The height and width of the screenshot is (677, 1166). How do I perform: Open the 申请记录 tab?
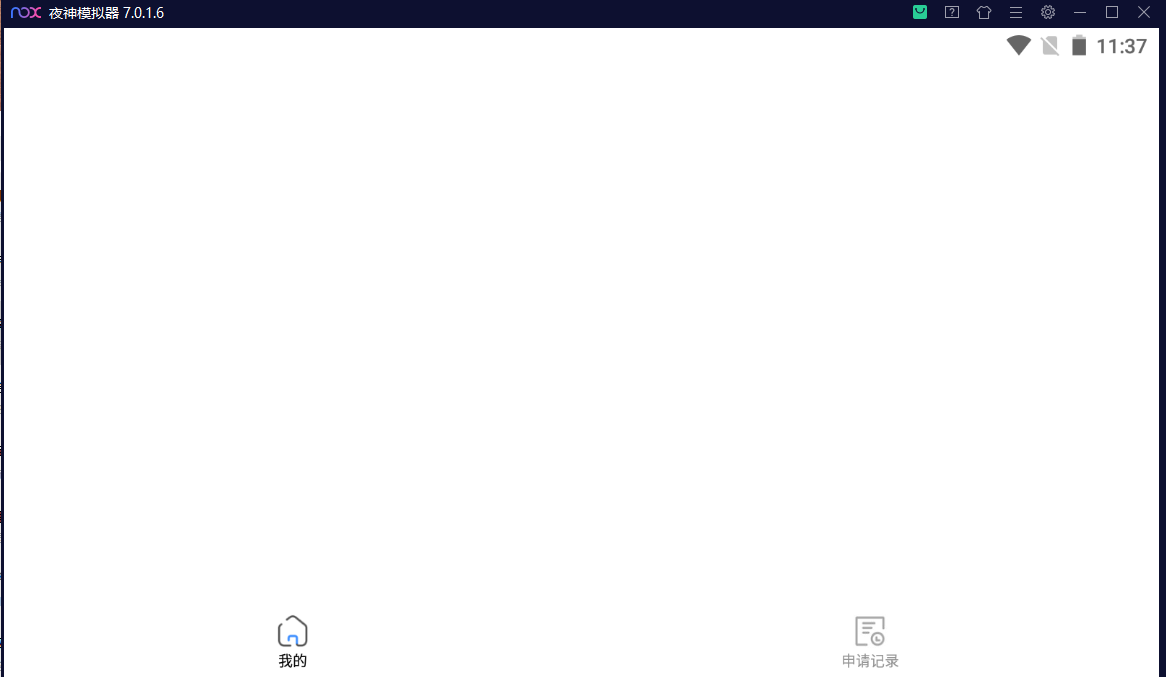pyautogui.click(x=870, y=641)
